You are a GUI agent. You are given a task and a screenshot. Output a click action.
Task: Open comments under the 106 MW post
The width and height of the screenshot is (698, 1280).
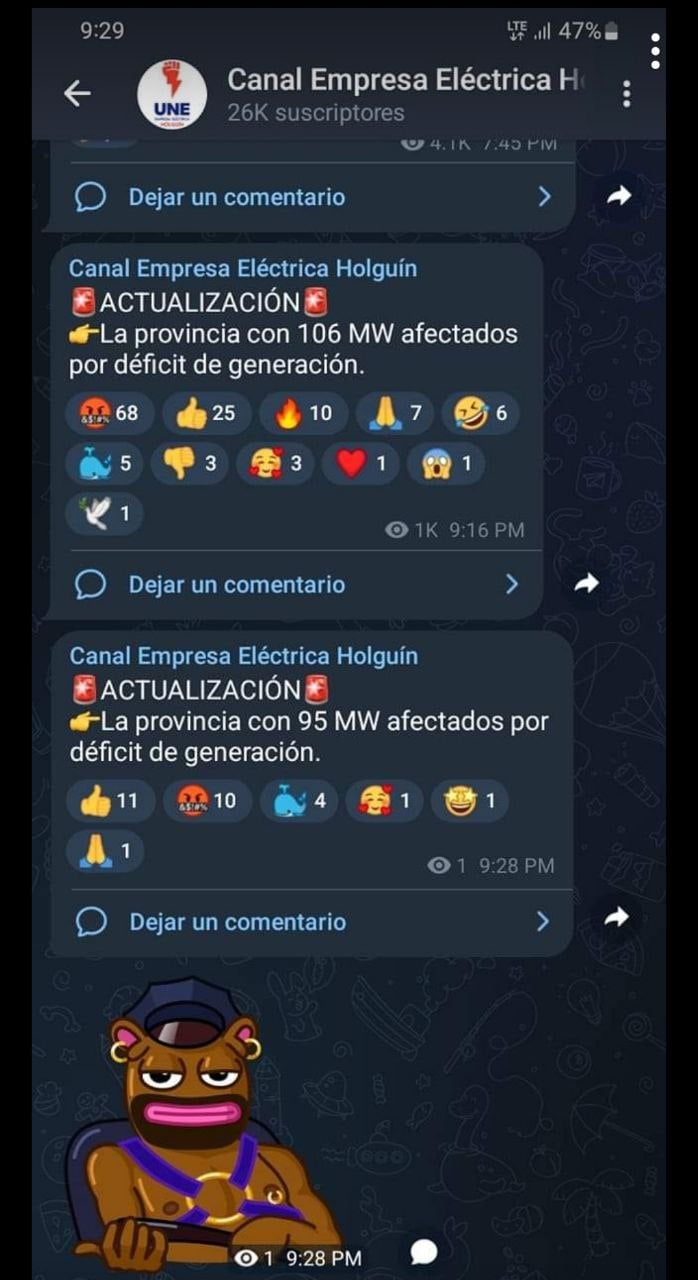point(298,585)
